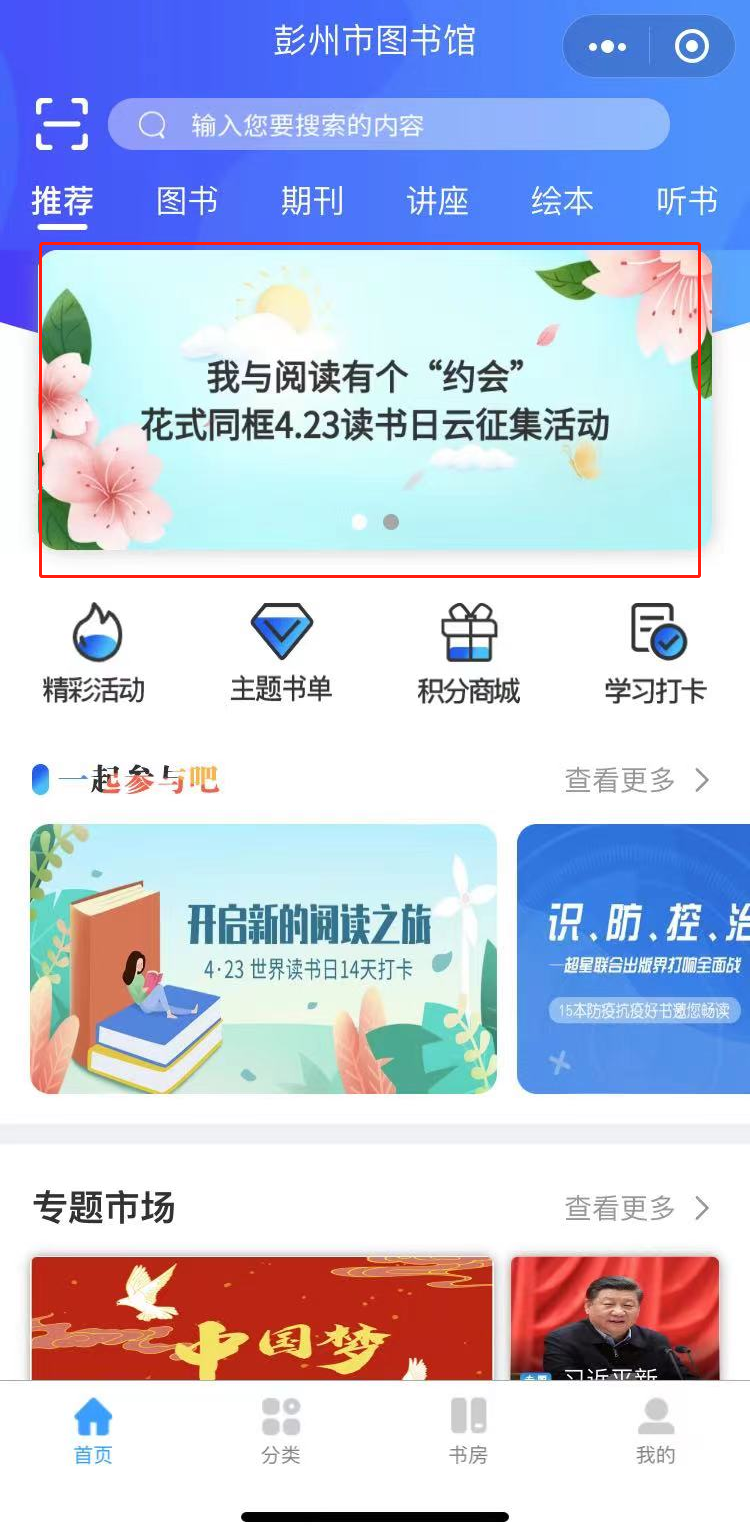The image size is (750, 1526).
Task: Tap the search box to enter content
Action: (388, 125)
